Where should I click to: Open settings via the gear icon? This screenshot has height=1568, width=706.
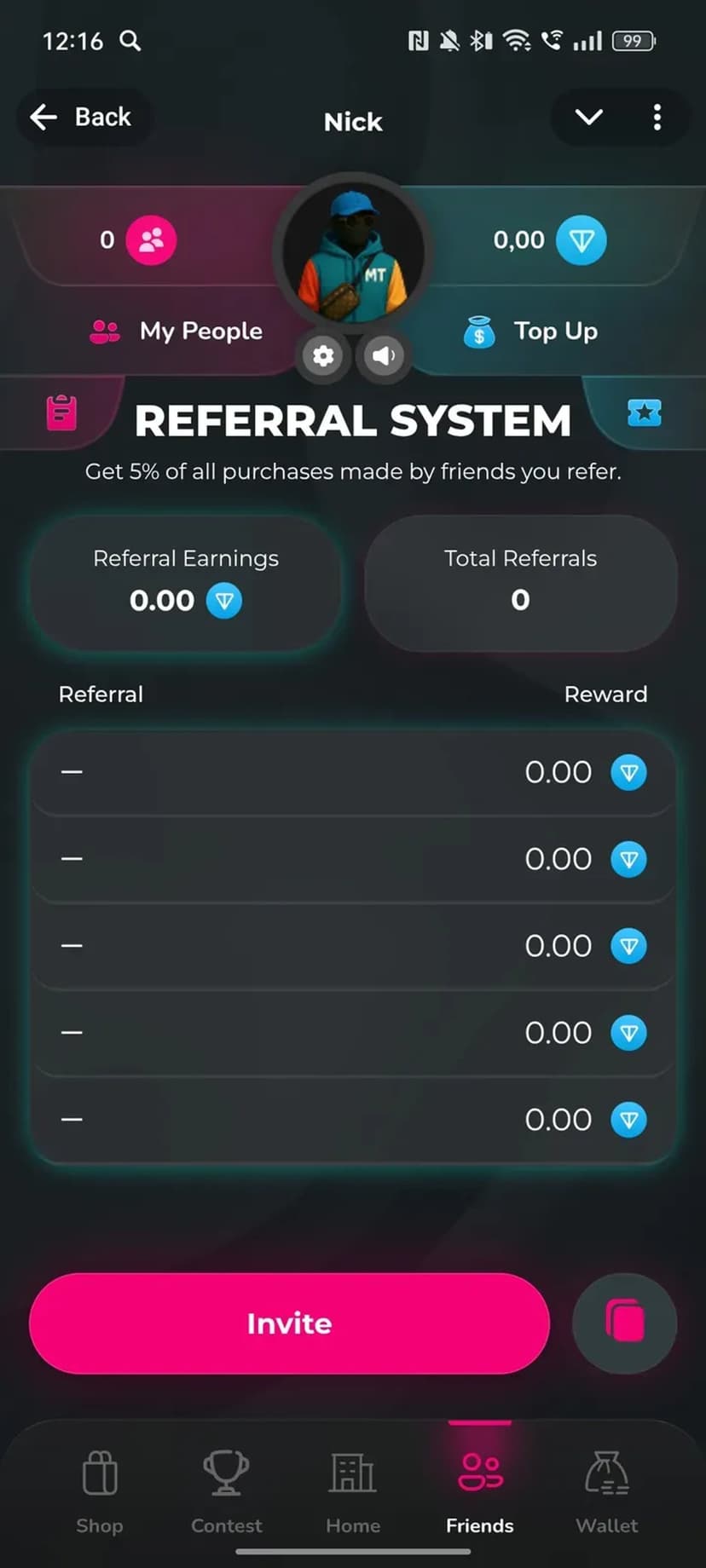[x=323, y=355]
